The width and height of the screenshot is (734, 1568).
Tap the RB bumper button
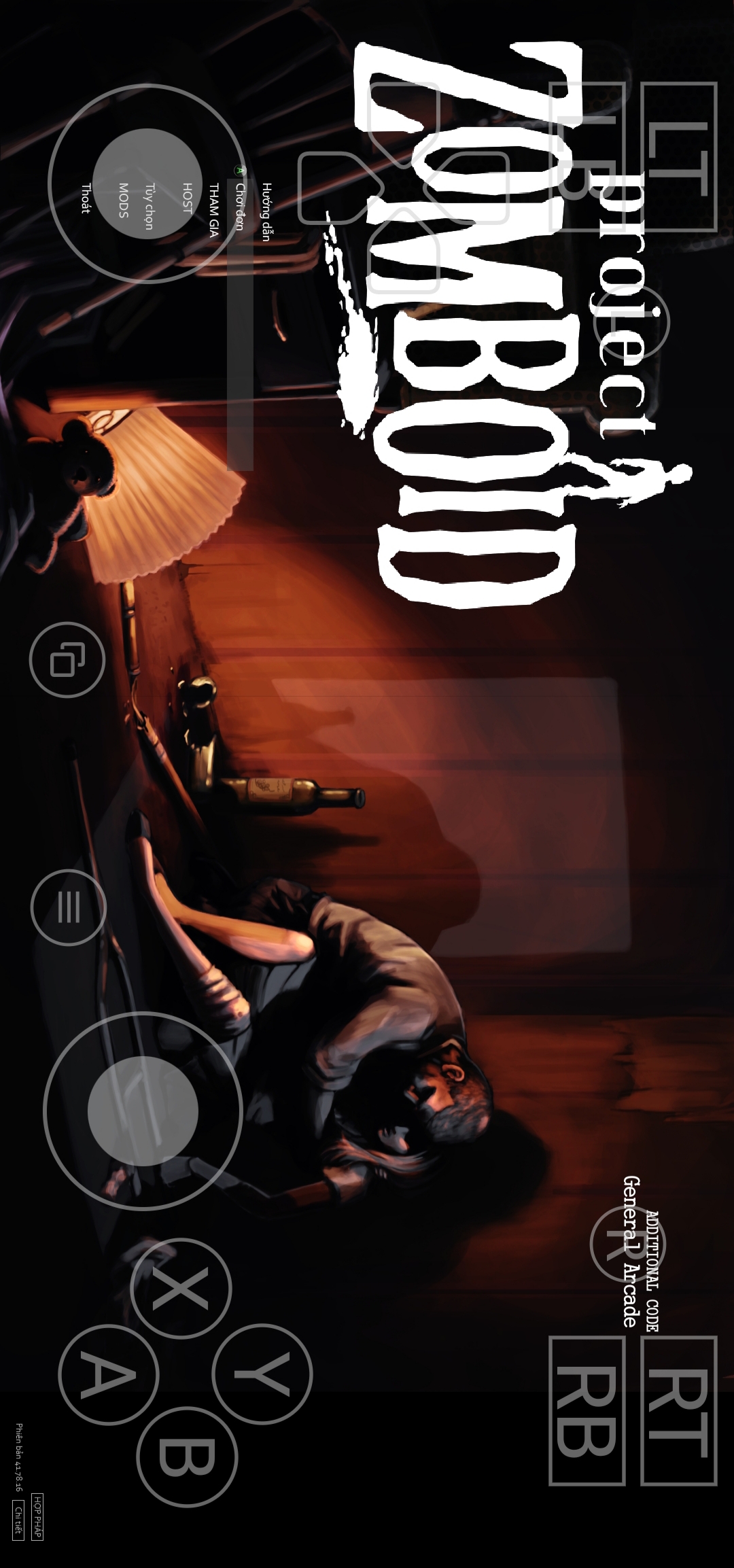(x=587, y=1410)
